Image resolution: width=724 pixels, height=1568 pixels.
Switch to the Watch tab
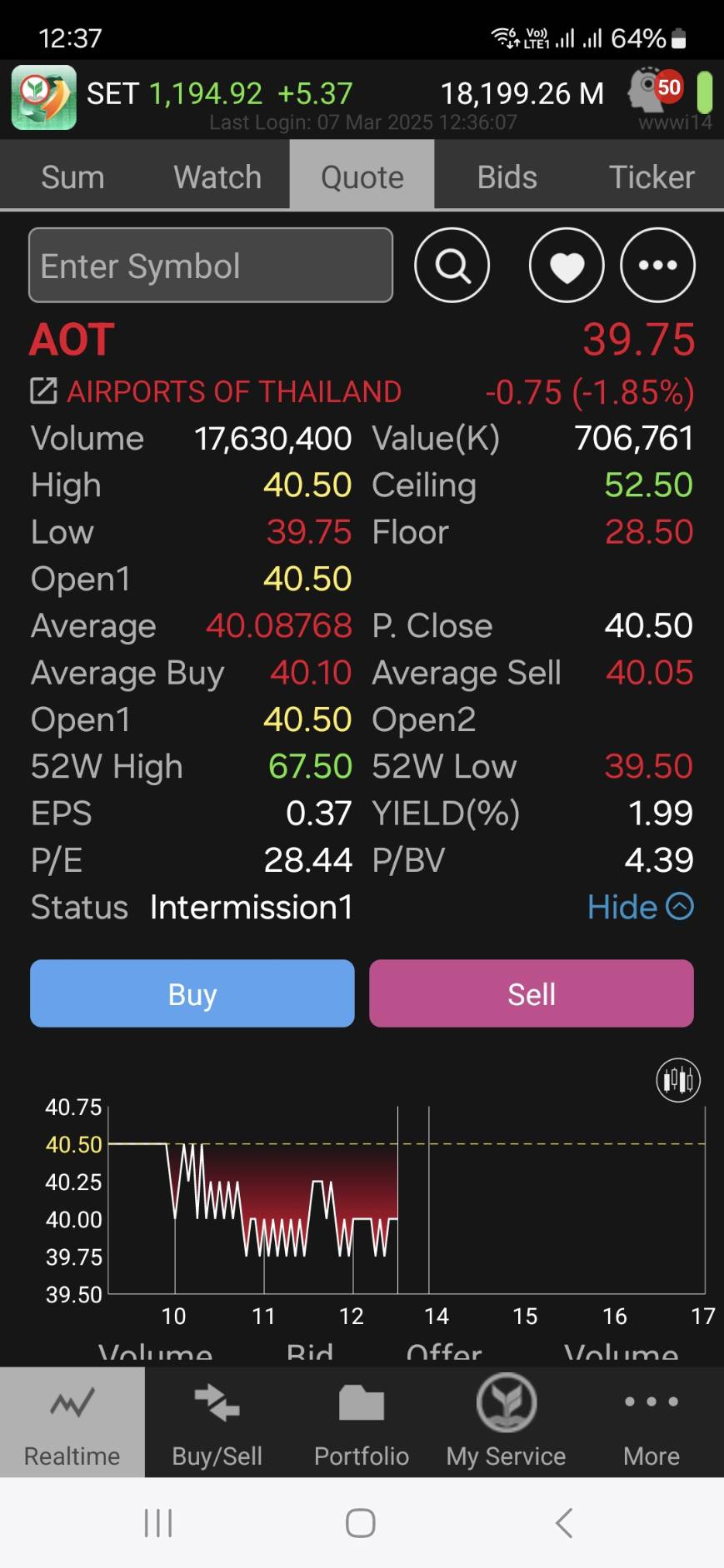pos(217,177)
